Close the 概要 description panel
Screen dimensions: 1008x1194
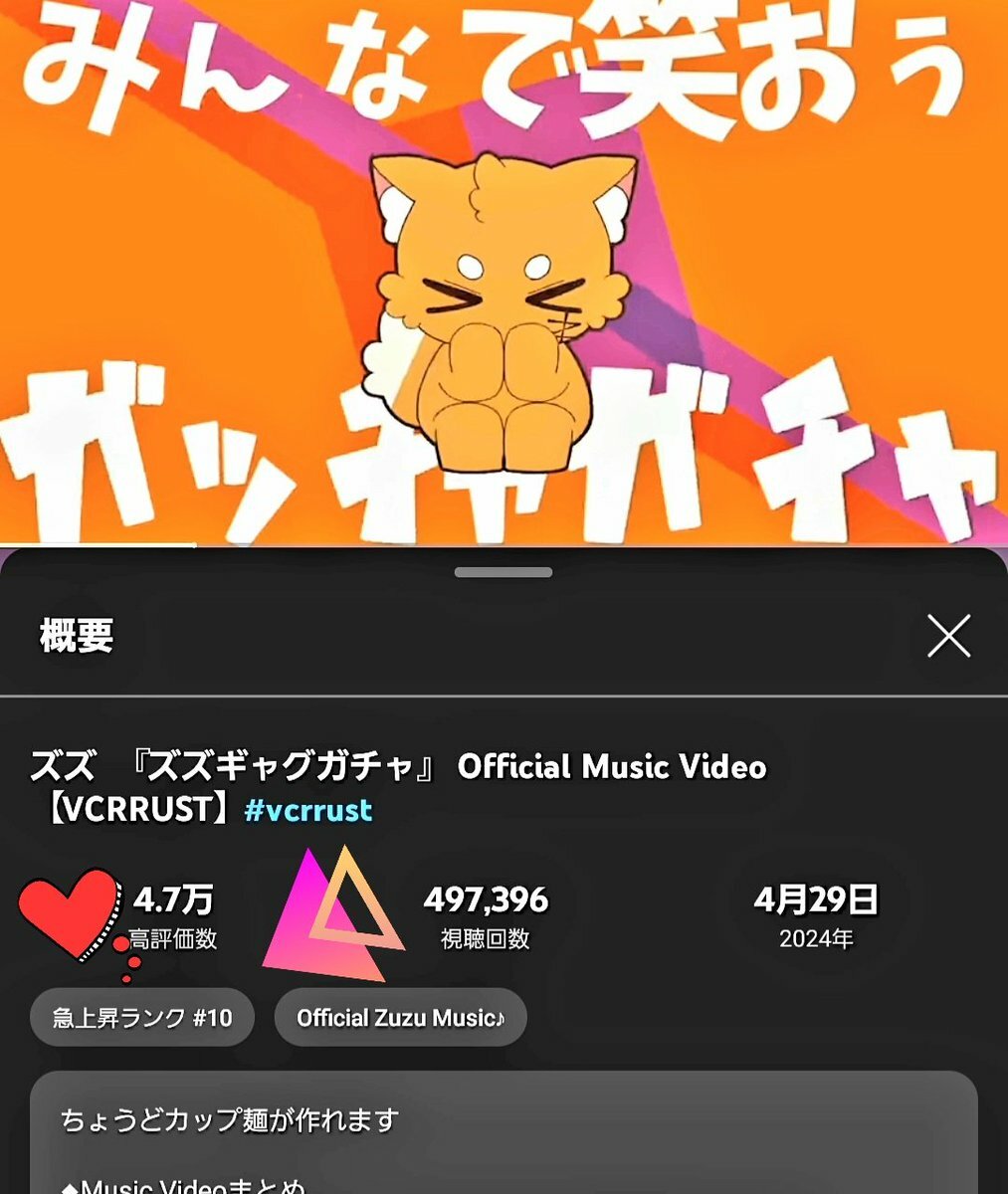[948, 636]
